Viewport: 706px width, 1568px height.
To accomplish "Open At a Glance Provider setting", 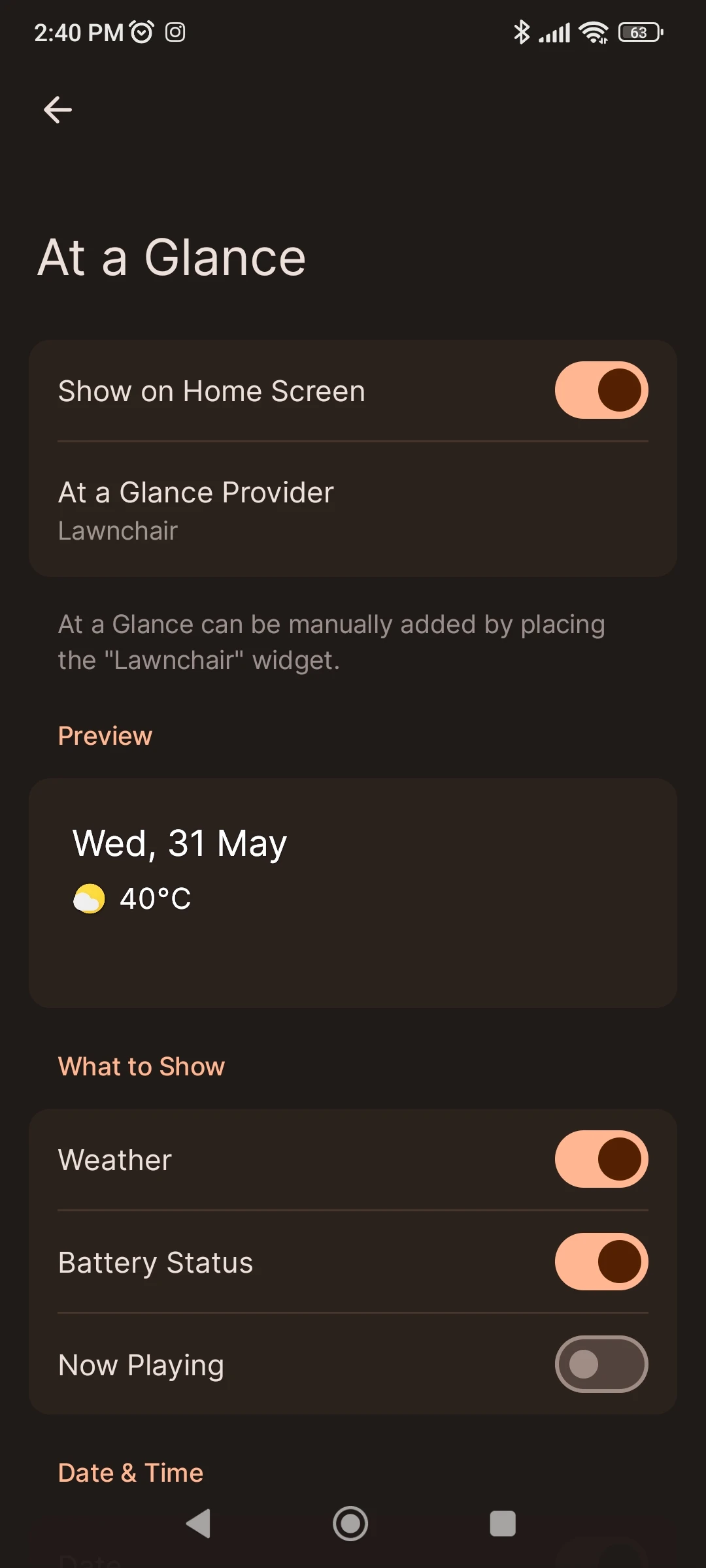I will tap(353, 510).
